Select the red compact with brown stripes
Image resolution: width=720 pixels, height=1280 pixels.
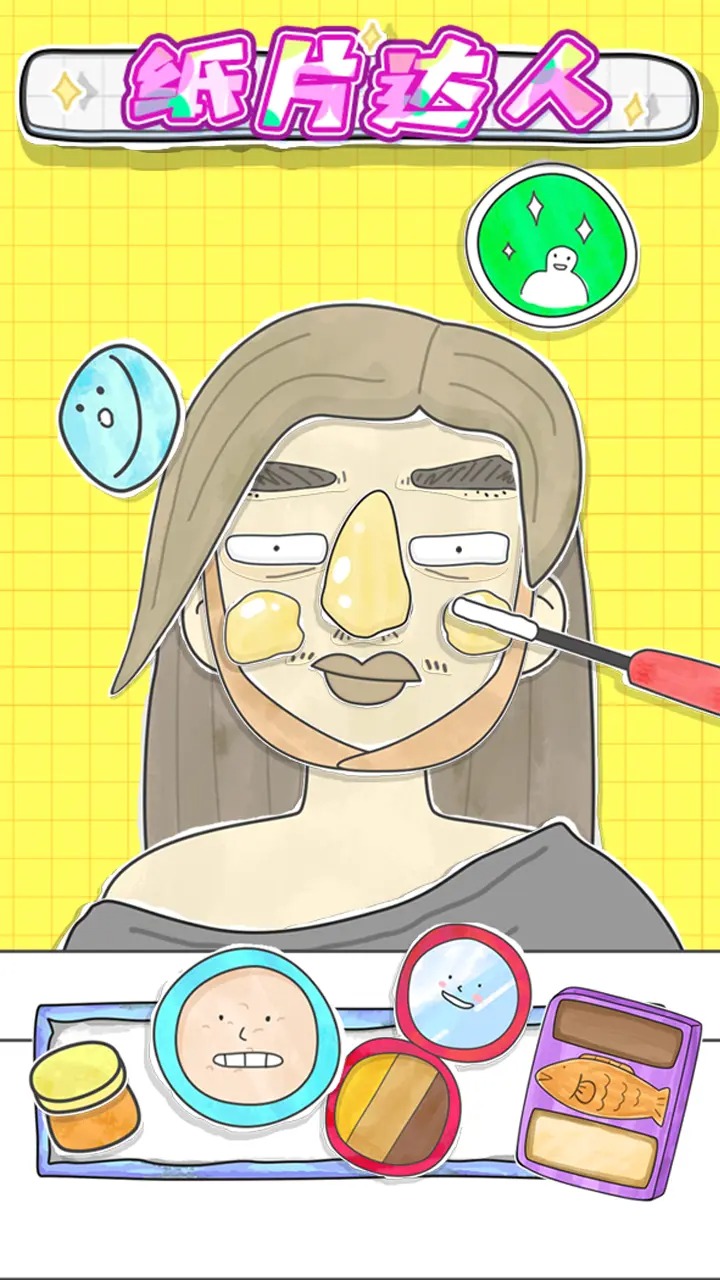pos(393,1105)
